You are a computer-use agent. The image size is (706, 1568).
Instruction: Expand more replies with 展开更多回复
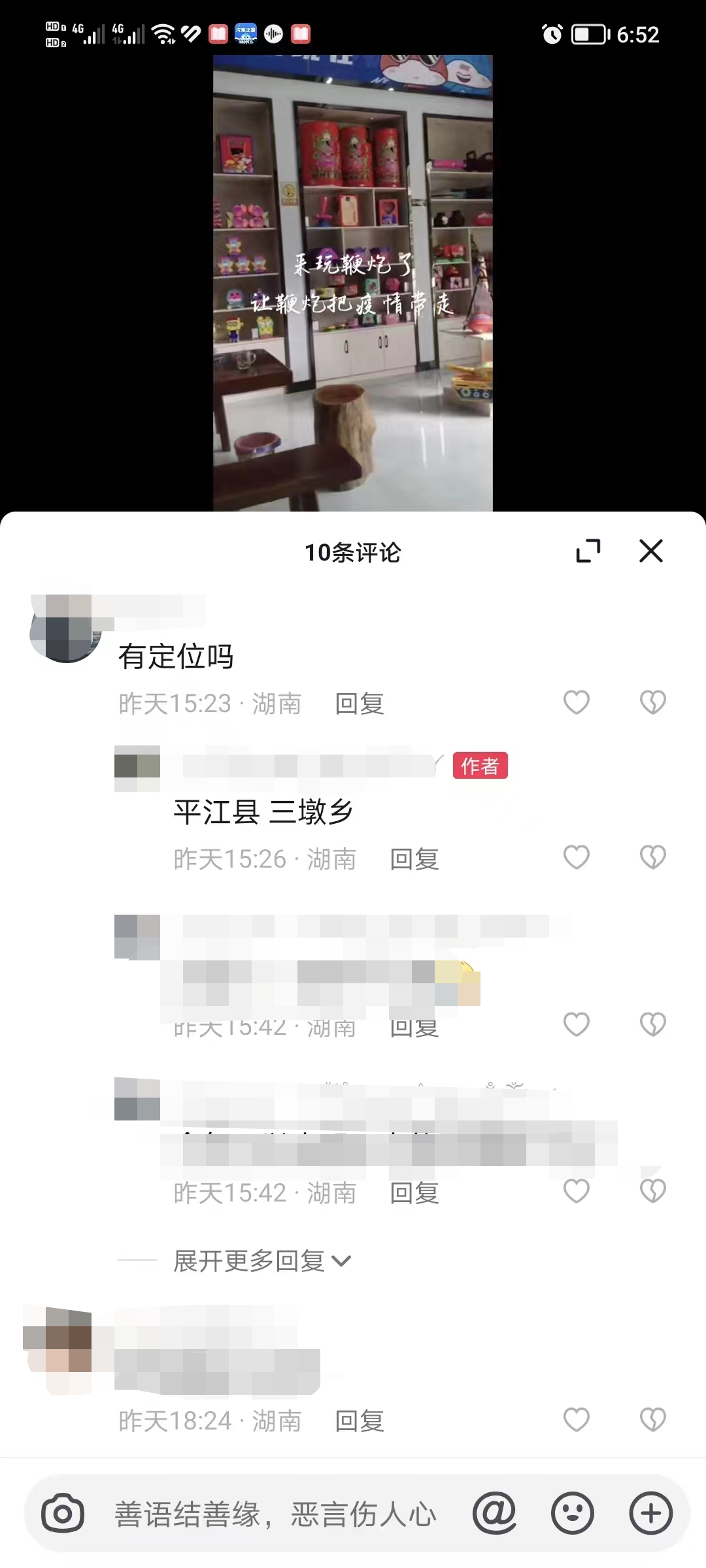(x=261, y=1261)
